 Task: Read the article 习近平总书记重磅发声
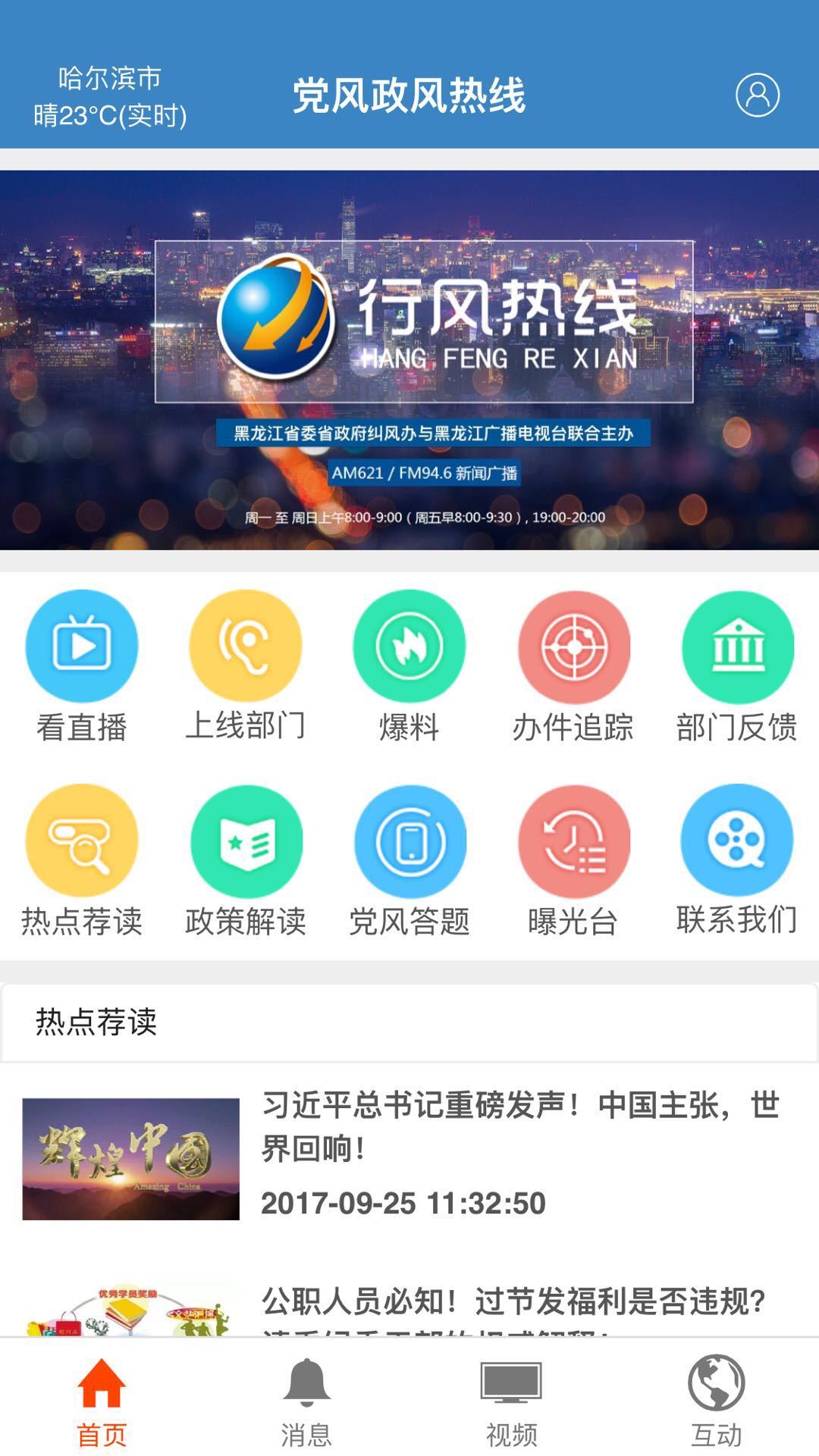click(x=519, y=1126)
